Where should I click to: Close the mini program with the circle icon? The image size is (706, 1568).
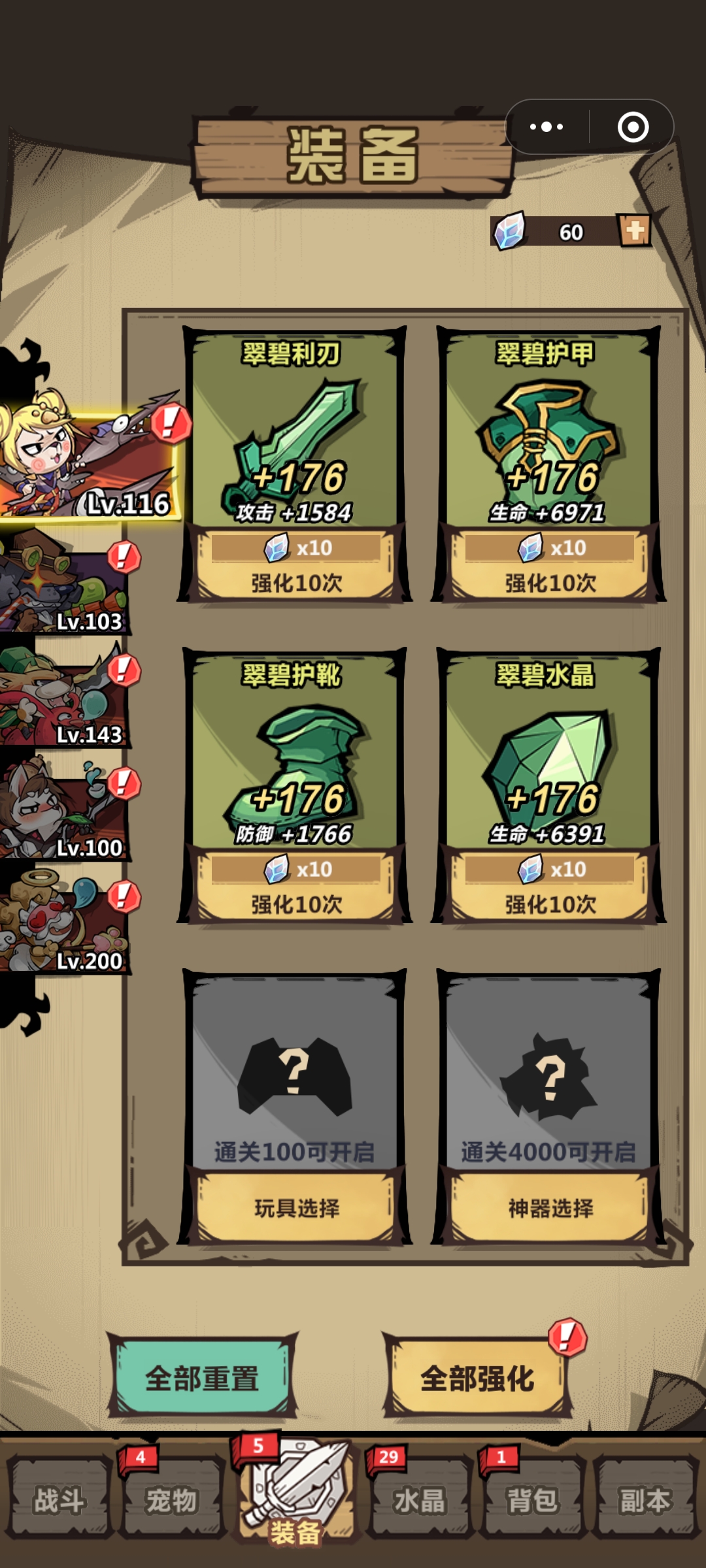tap(633, 127)
